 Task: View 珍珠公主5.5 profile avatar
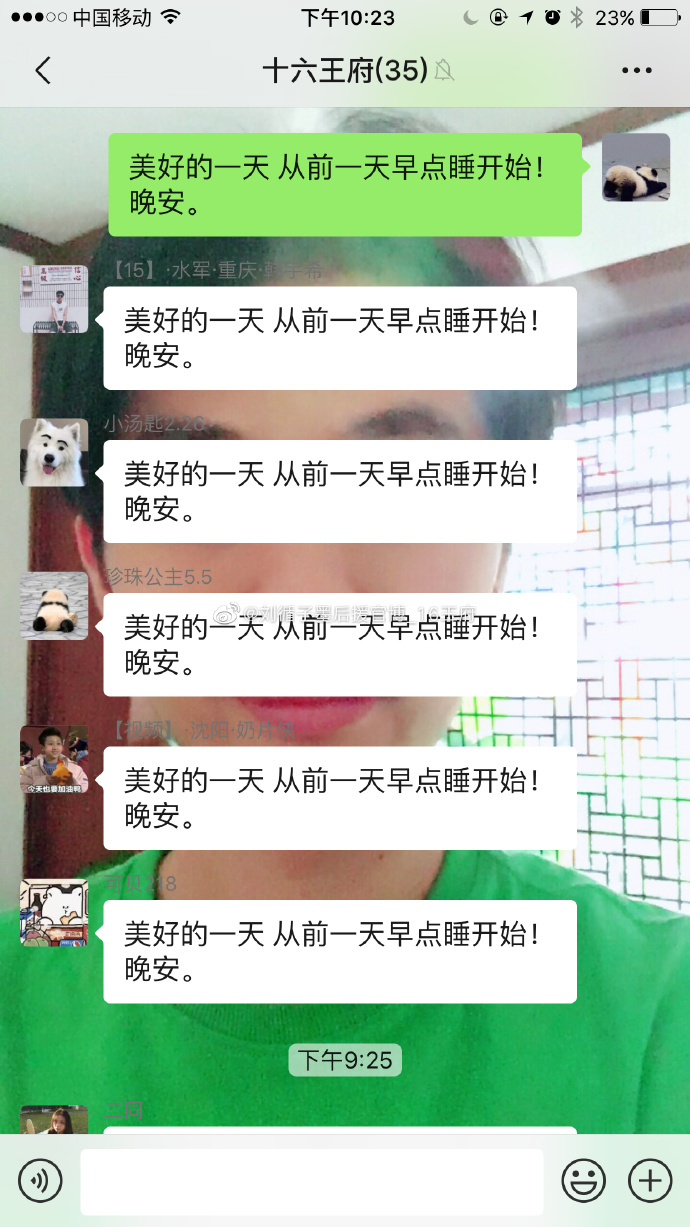tap(54, 606)
